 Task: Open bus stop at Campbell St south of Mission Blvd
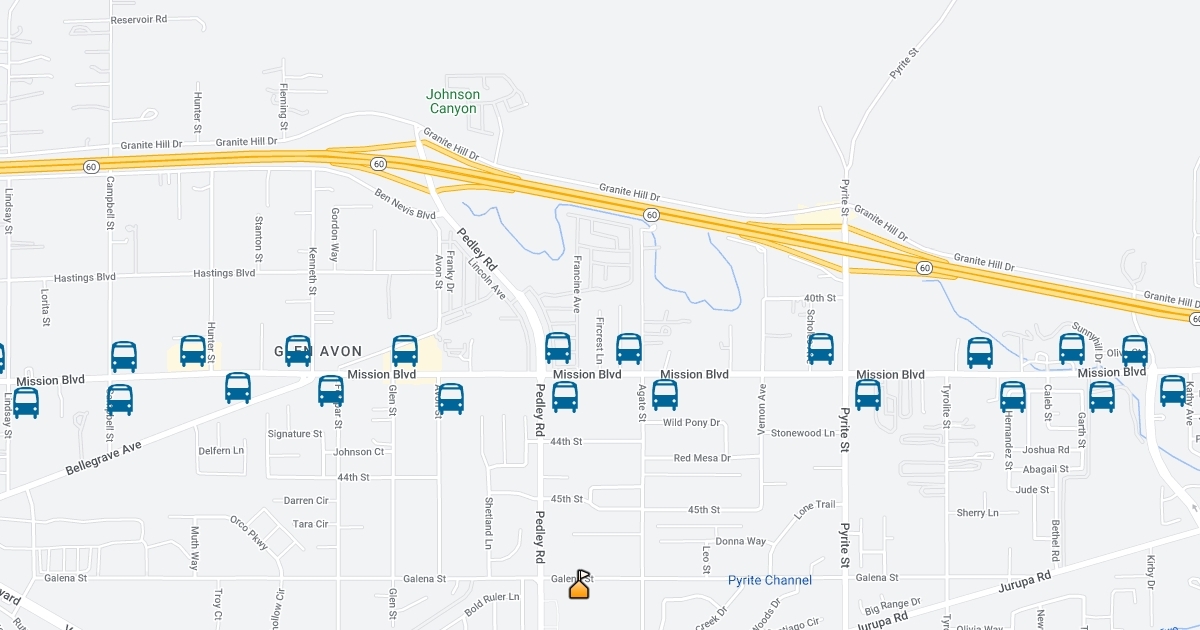point(120,399)
